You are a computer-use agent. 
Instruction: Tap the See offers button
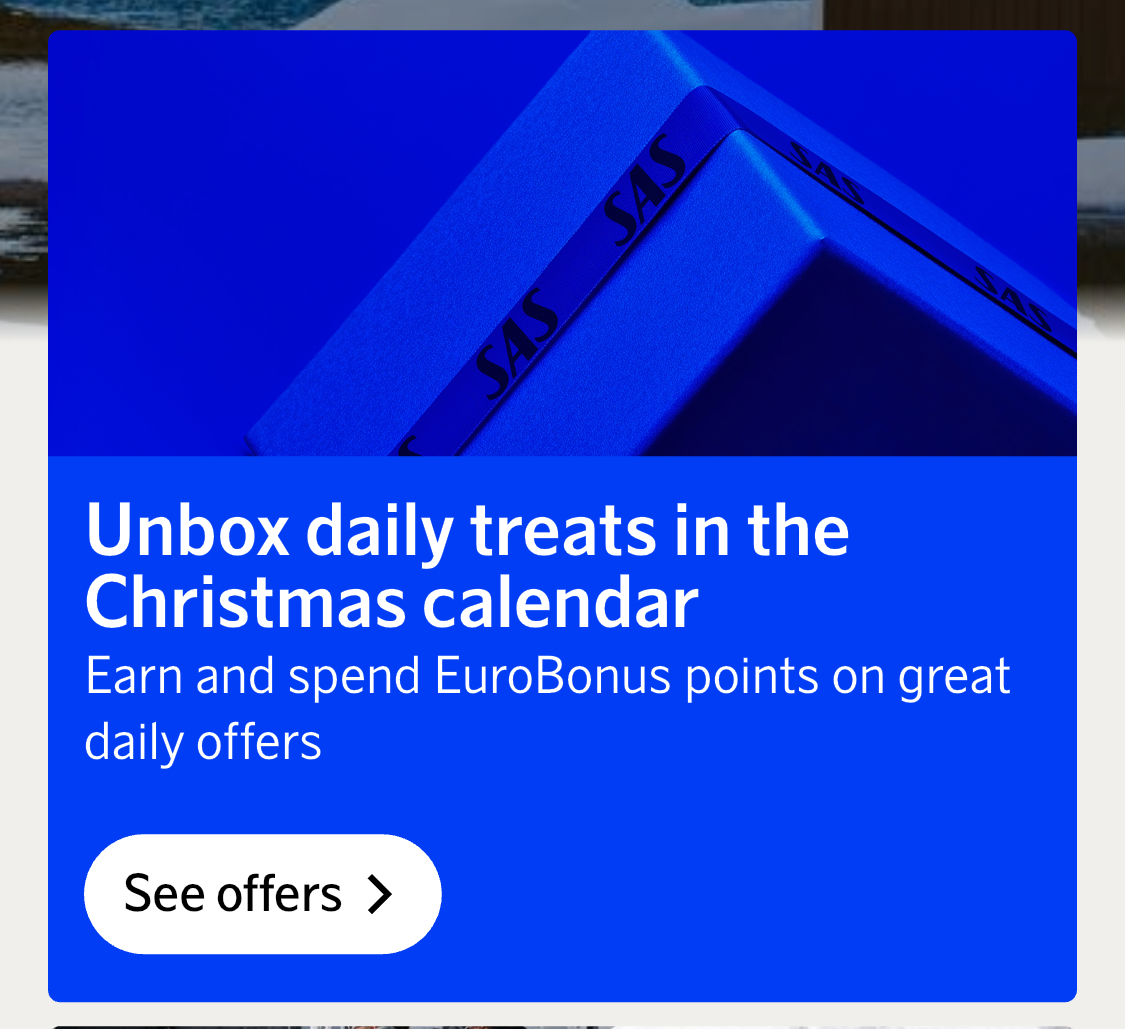(262, 893)
